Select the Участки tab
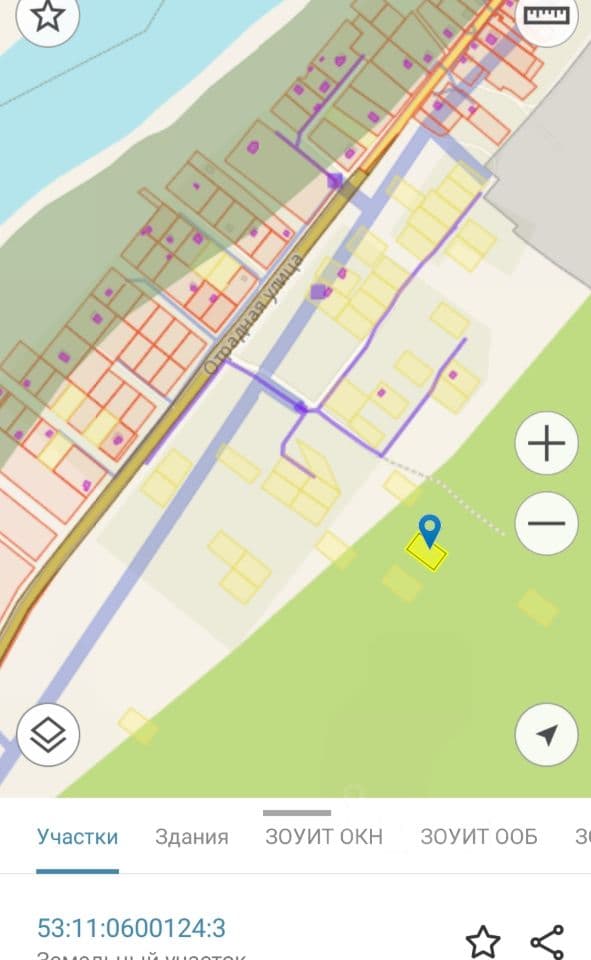Screen dimensions: 591x960 tap(77, 836)
